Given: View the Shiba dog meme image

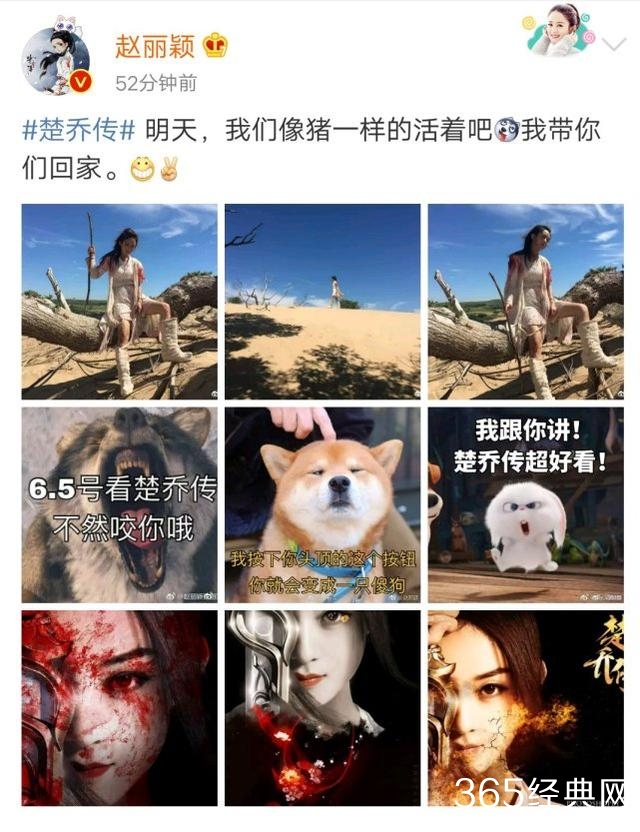Looking at the screenshot, I should tap(322, 504).
